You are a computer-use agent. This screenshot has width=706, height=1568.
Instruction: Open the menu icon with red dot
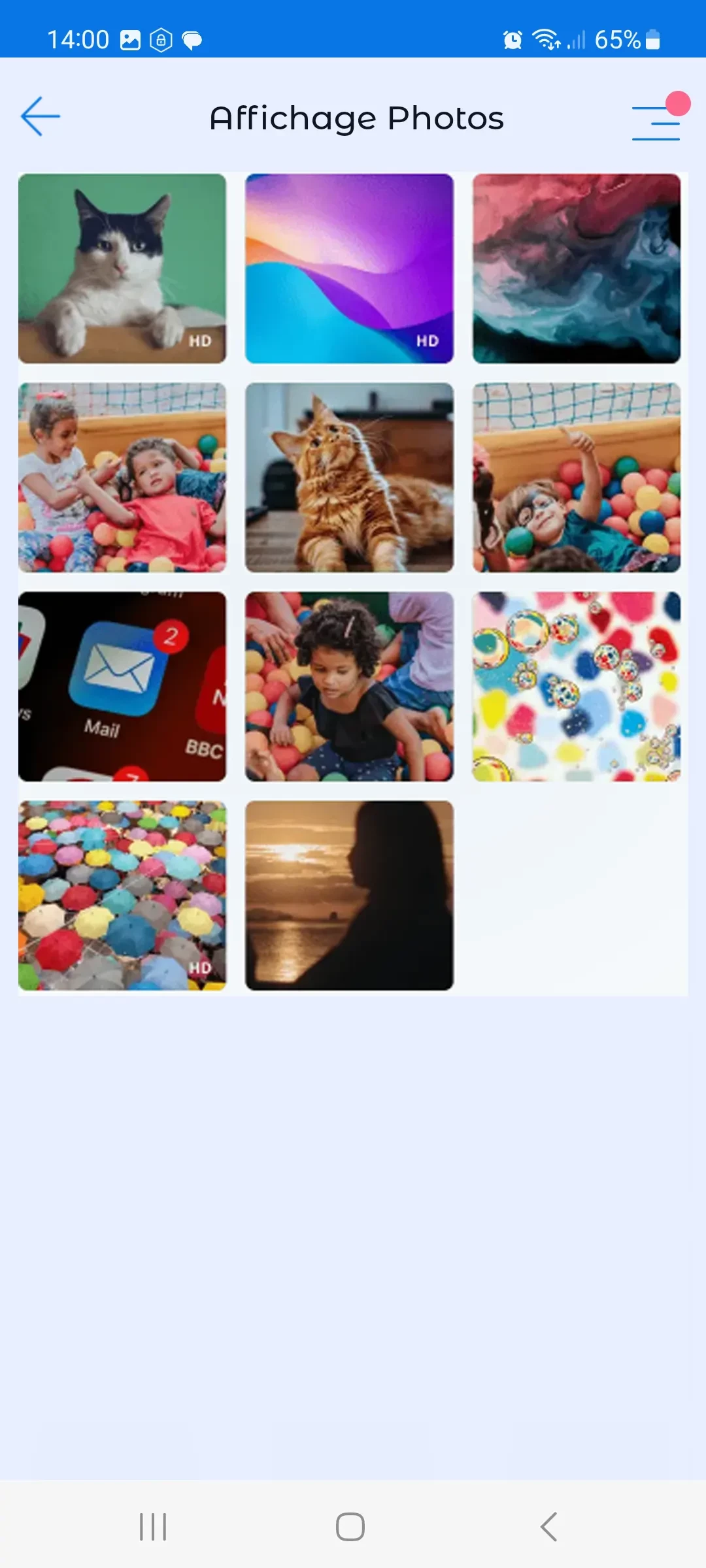(x=657, y=122)
